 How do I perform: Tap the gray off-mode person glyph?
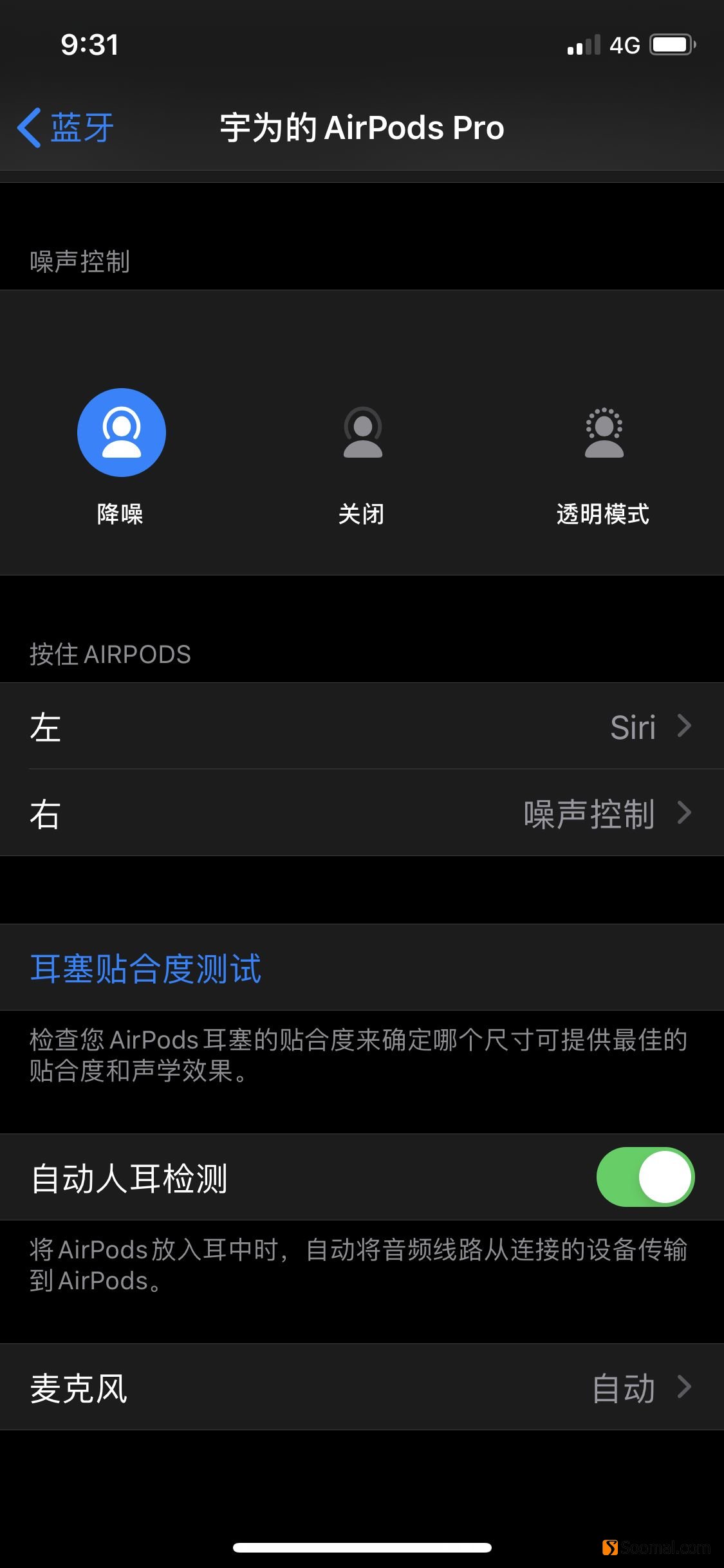[x=362, y=433]
